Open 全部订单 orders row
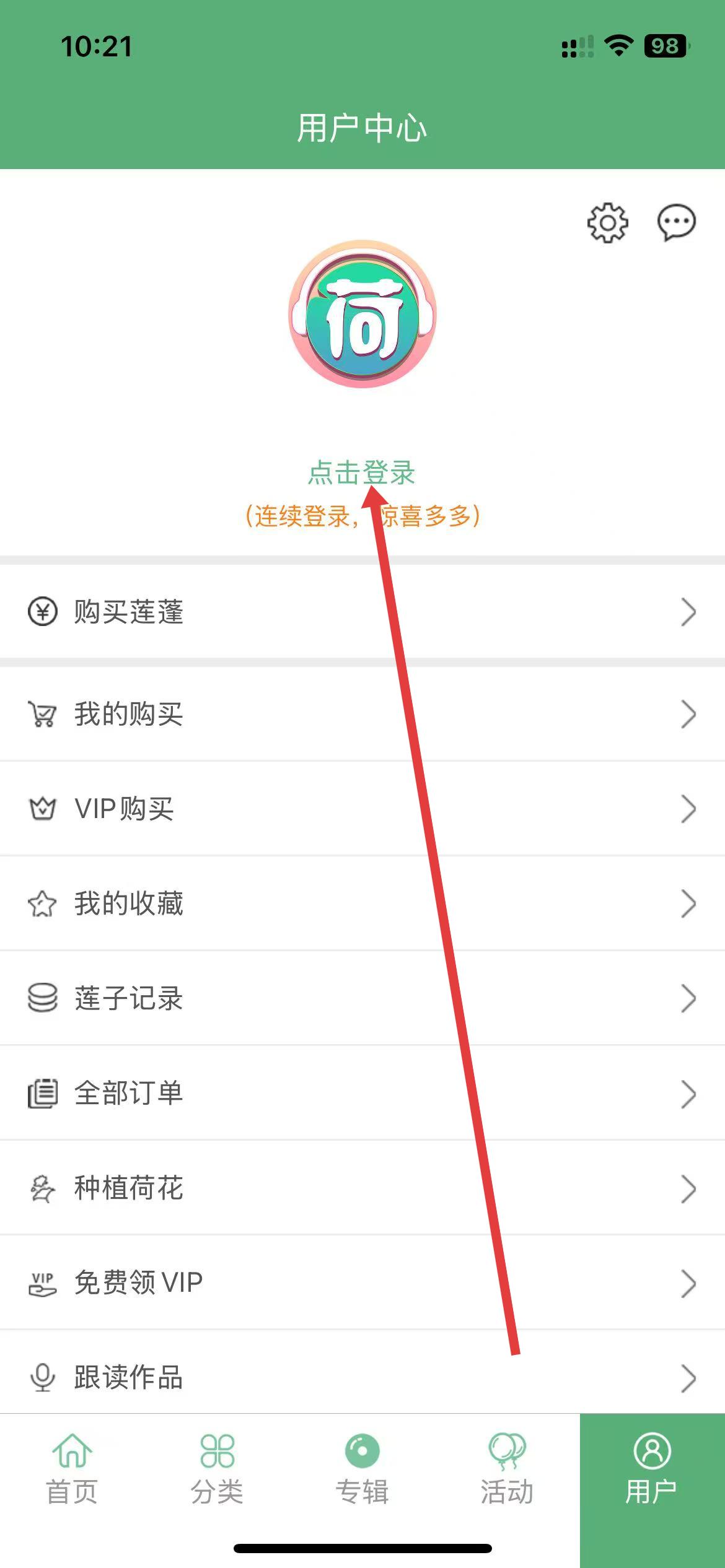Image resolution: width=725 pixels, height=1568 pixels. click(362, 1094)
